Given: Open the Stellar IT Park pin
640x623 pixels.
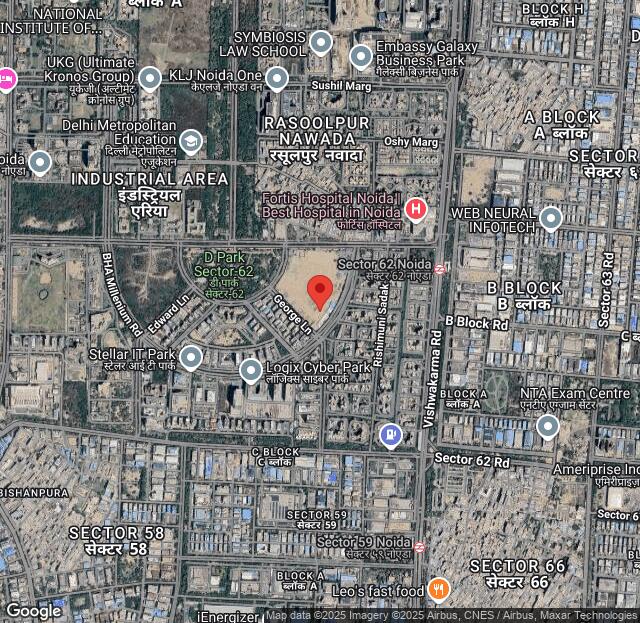Looking at the screenshot, I should [191, 357].
